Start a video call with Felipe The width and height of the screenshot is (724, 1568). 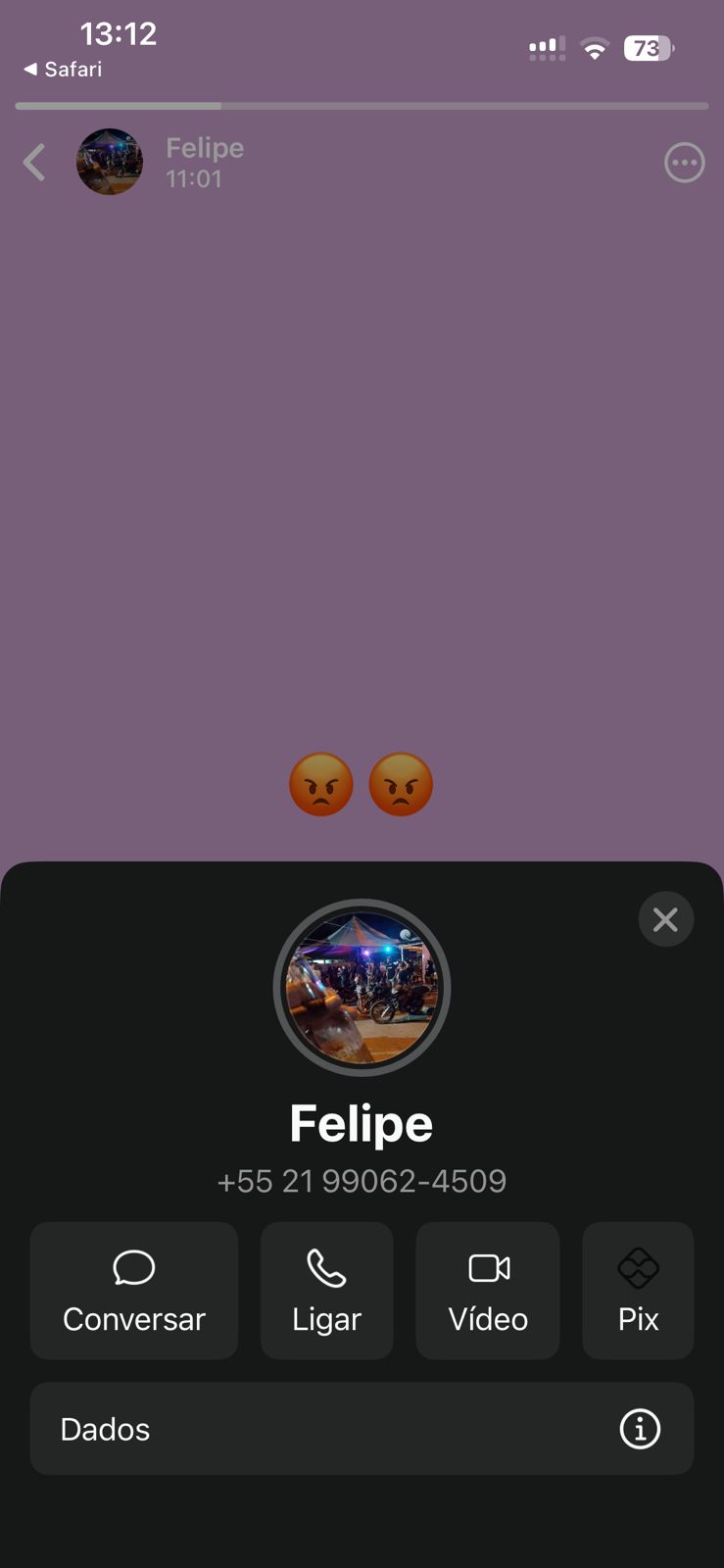tap(488, 1291)
